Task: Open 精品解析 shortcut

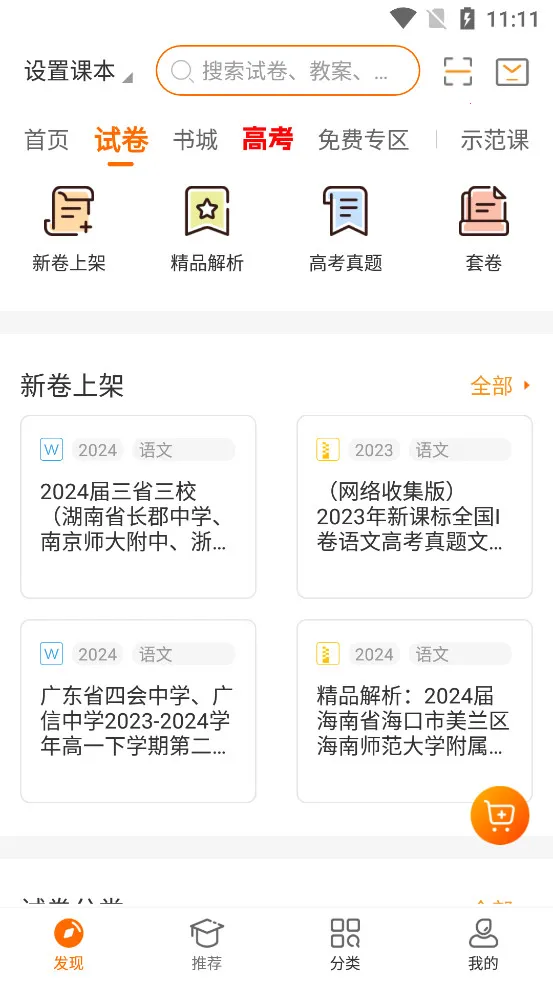Action: pos(207,228)
